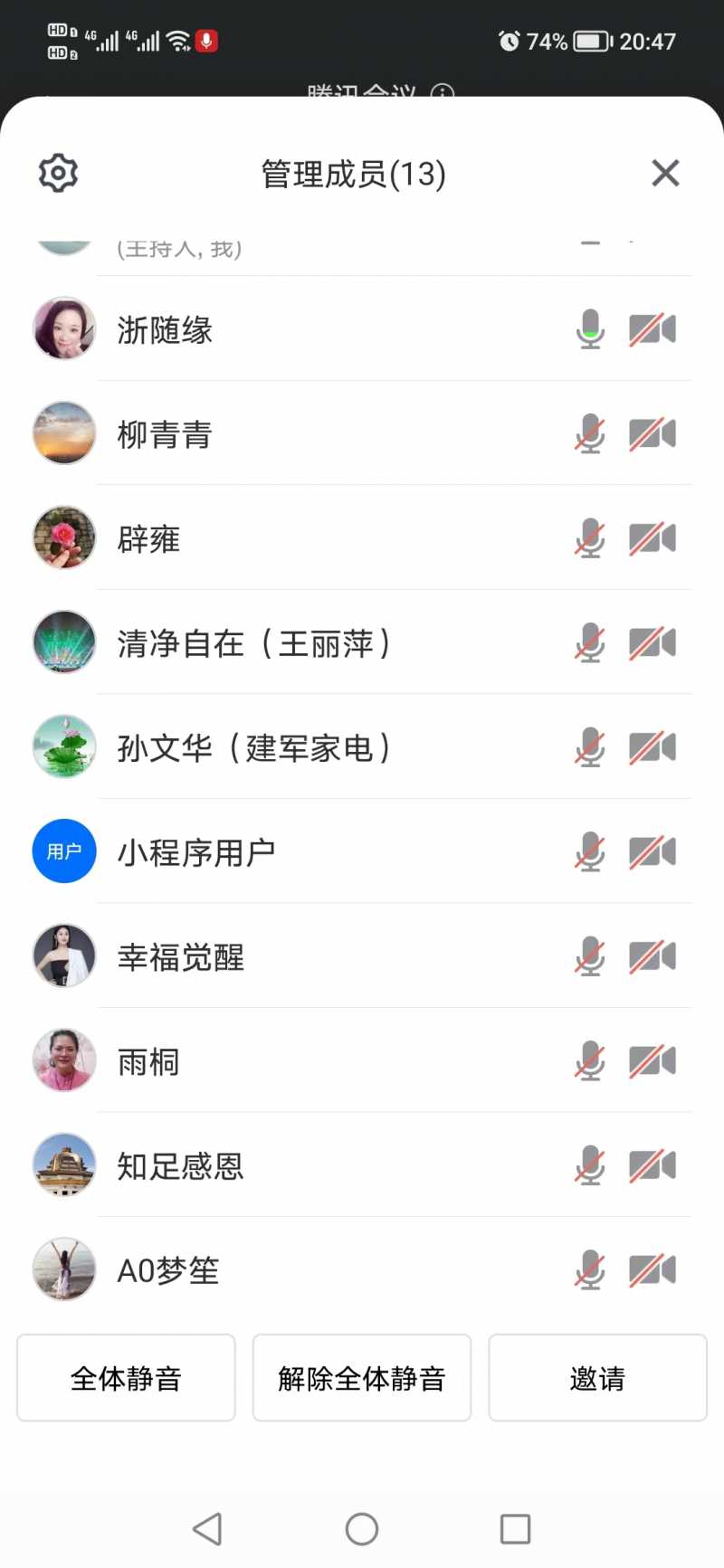Invite new participants with 邀请
The width and height of the screenshot is (724, 1568).
tap(597, 1378)
